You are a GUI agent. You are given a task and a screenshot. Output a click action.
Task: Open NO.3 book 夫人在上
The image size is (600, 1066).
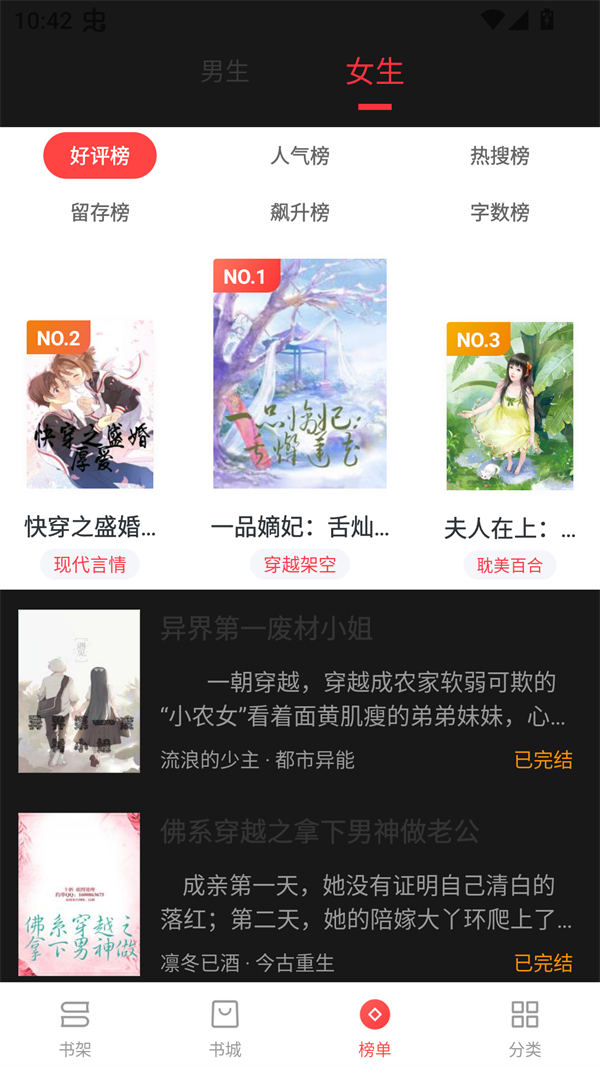point(510,406)
